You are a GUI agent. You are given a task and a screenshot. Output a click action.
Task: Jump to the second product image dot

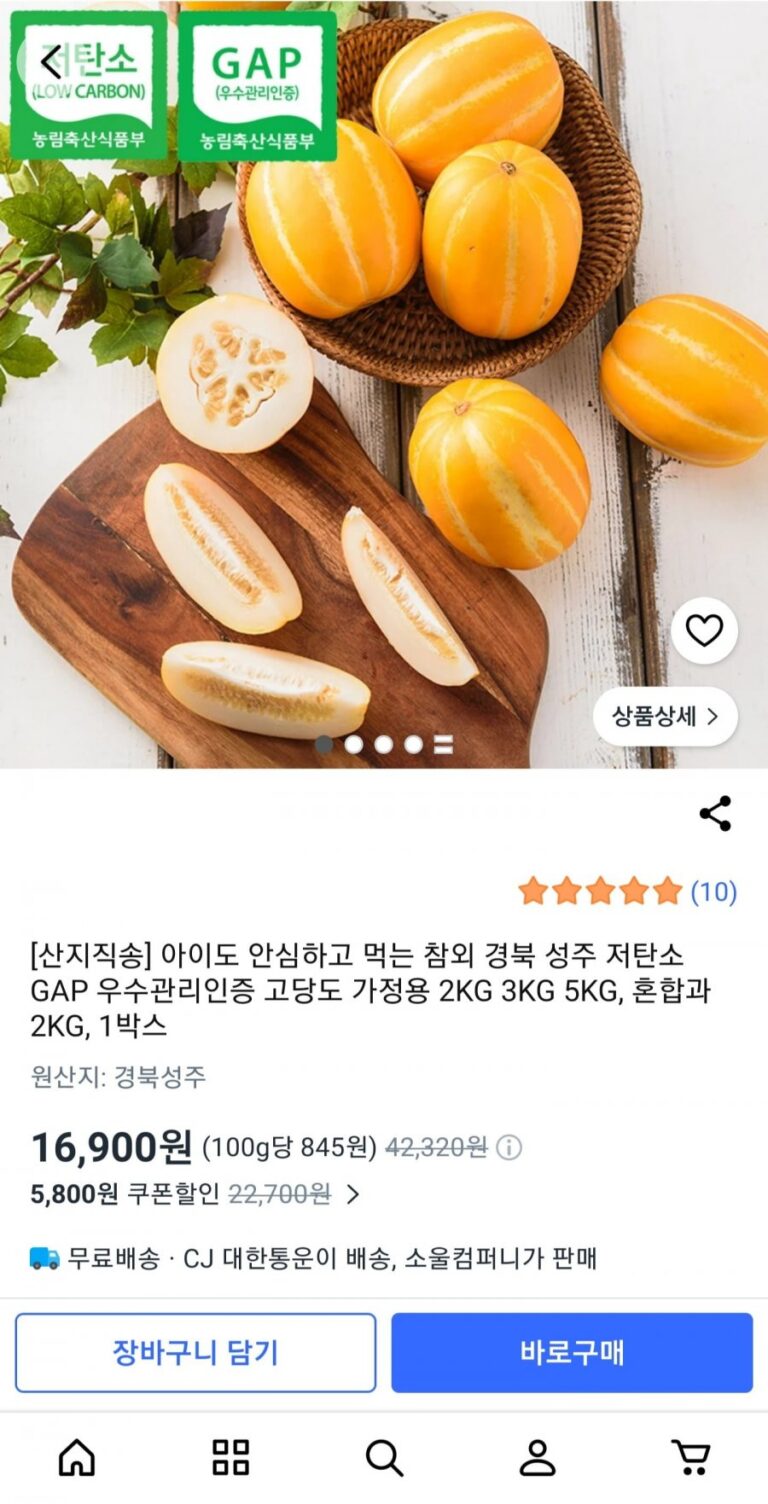pos(354,744)
